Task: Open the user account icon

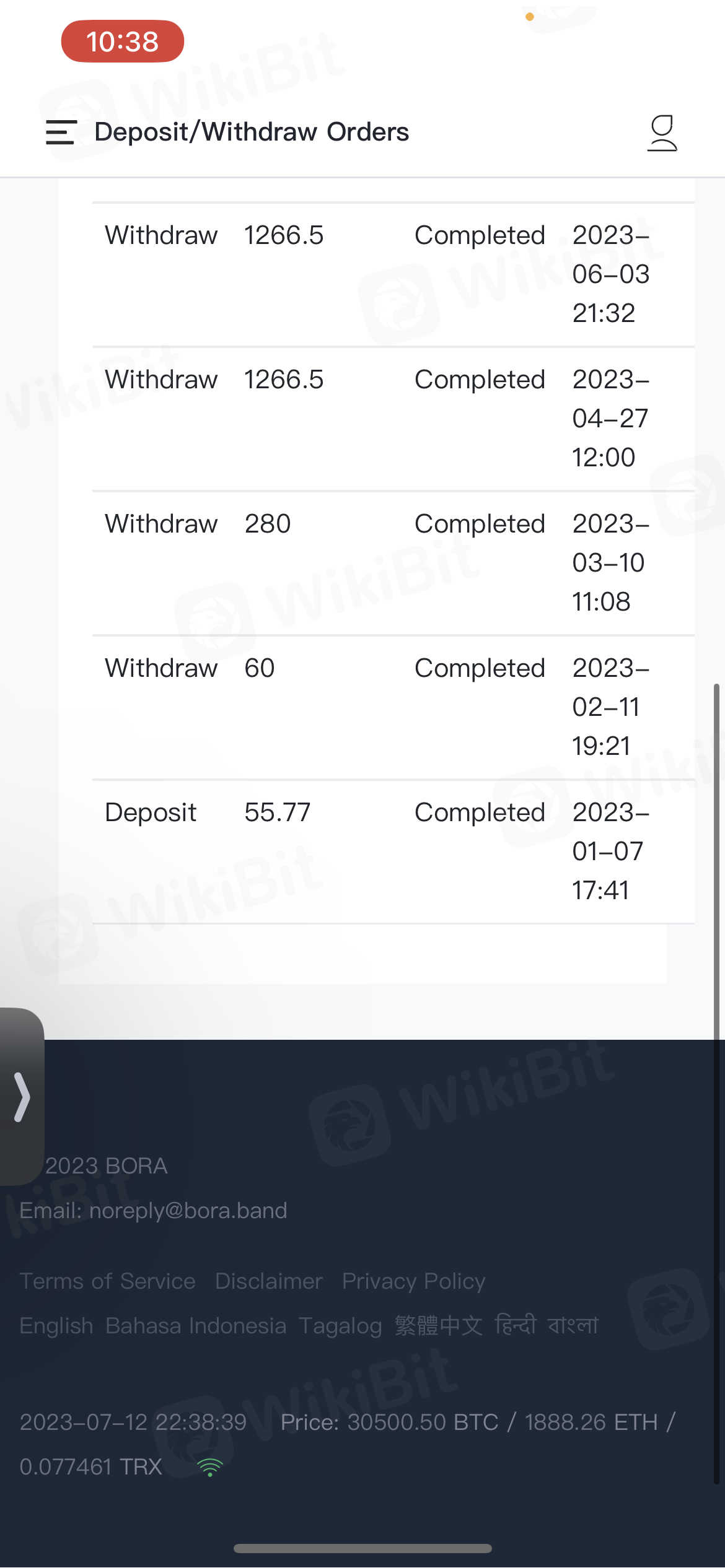Action: [x=662, y=133]
